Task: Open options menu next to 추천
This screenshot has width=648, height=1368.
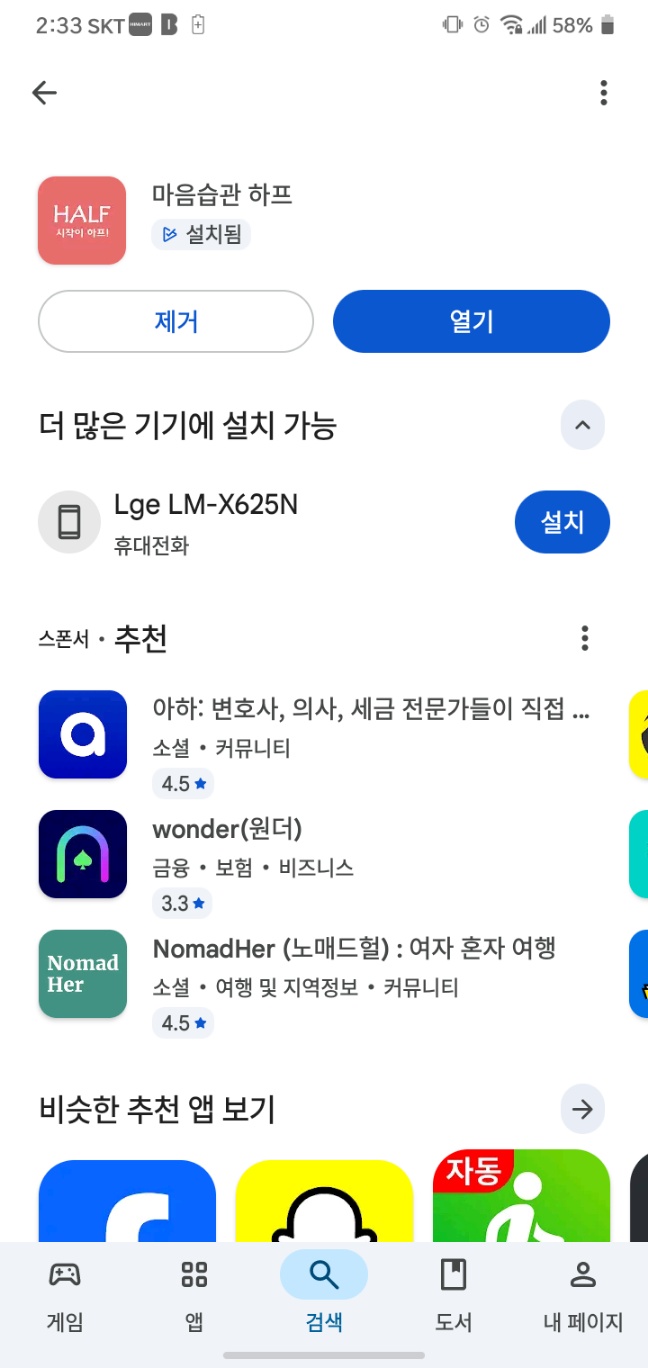Action: 585,638
